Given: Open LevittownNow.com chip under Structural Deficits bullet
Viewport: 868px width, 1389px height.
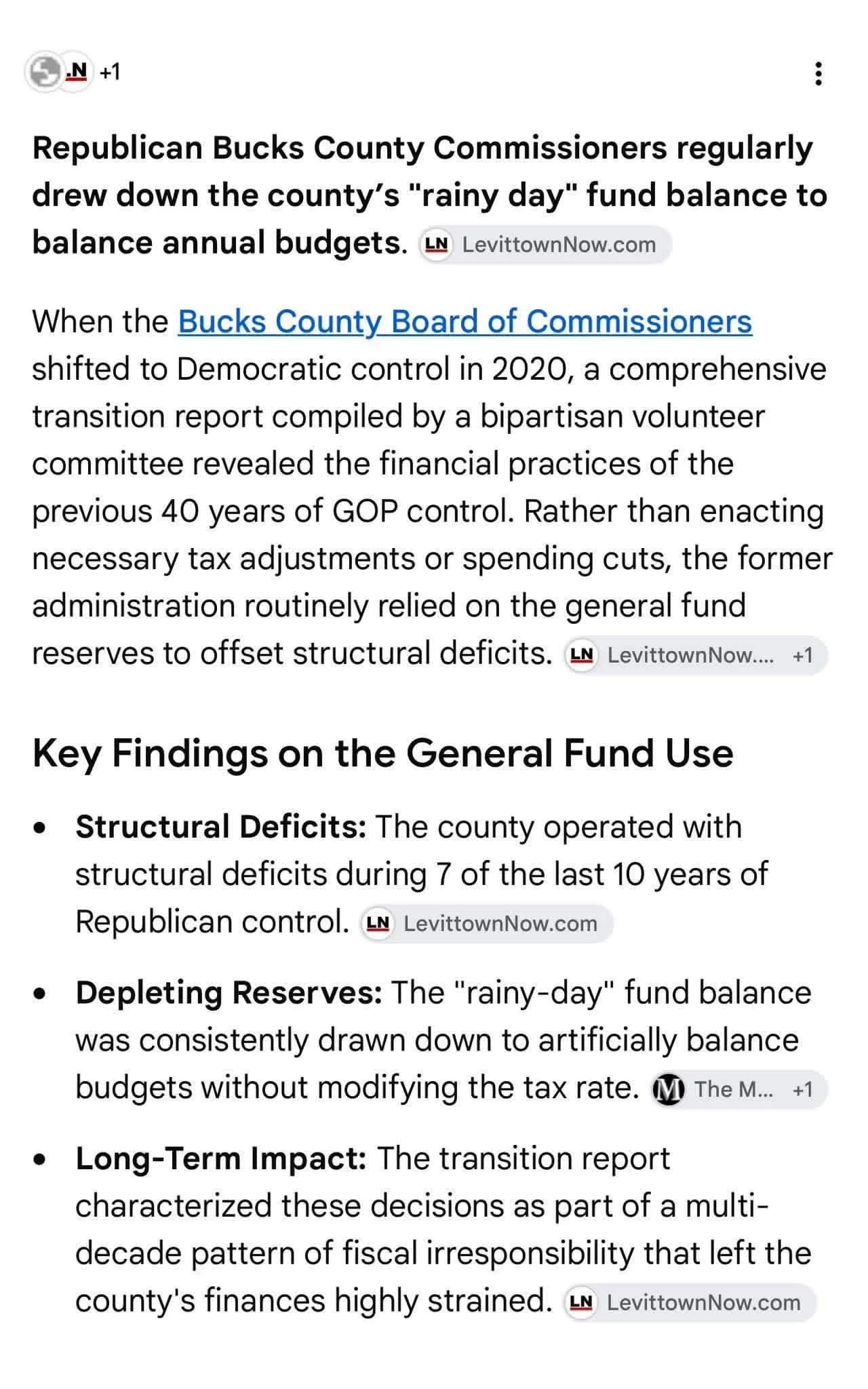Looking at the screenshot, I should [x=486, y=923].
